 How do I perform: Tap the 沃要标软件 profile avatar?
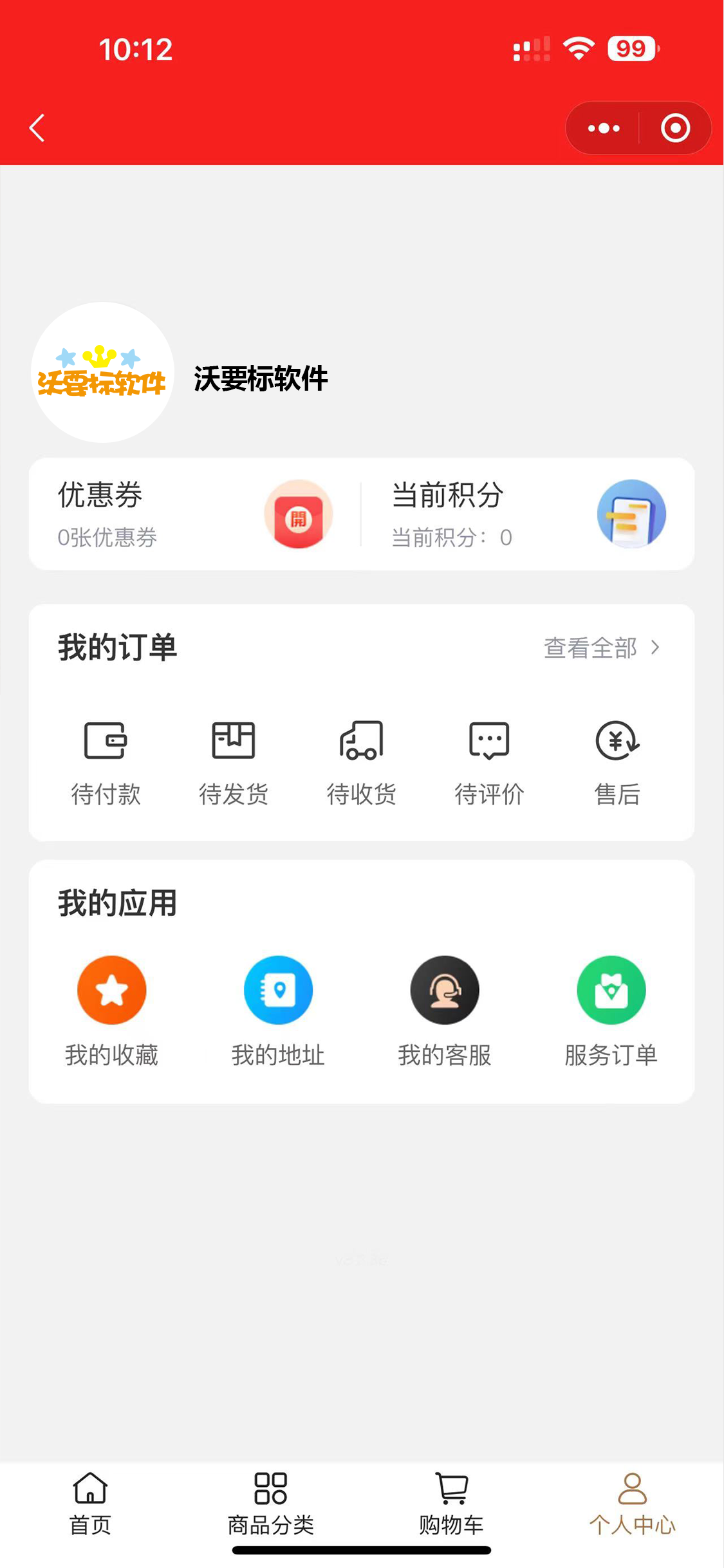[102, 372]
